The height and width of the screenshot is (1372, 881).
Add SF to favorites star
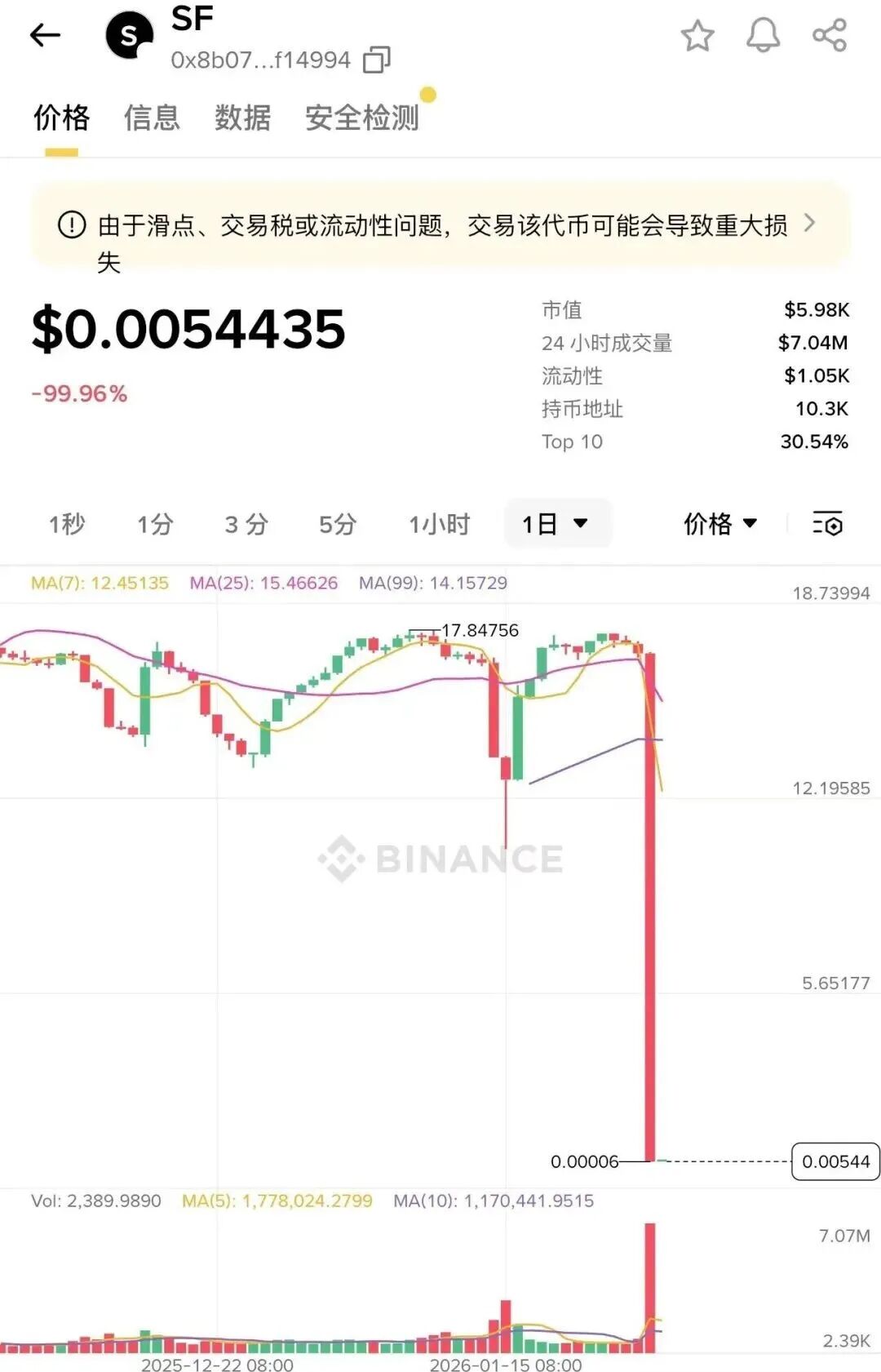coord(697,36)
